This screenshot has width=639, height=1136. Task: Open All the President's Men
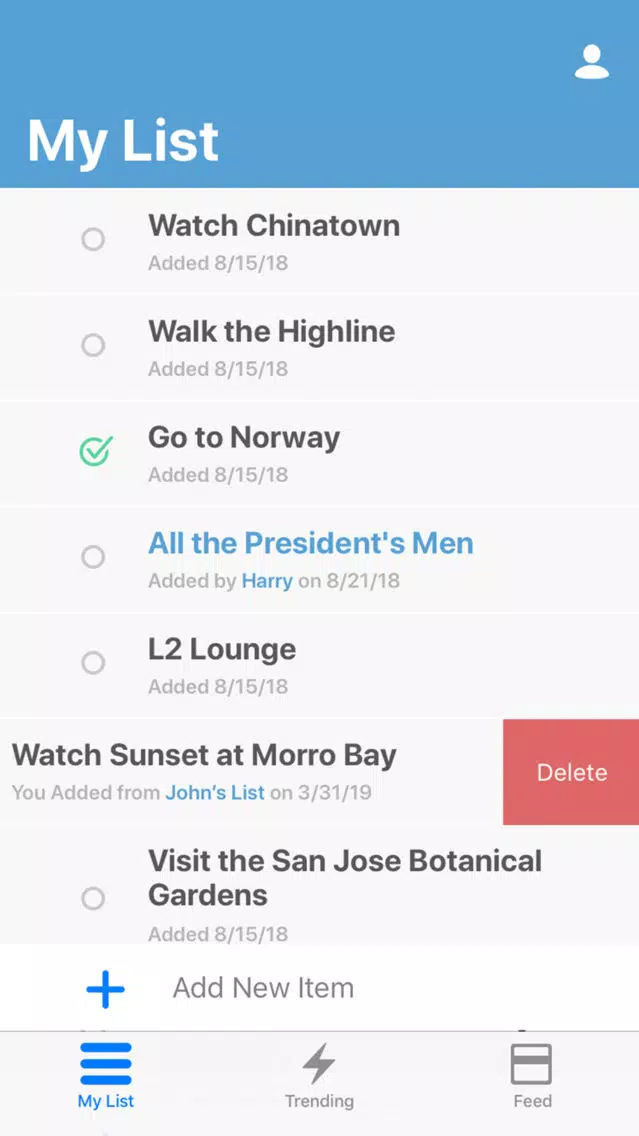click(x=311, y=543)
